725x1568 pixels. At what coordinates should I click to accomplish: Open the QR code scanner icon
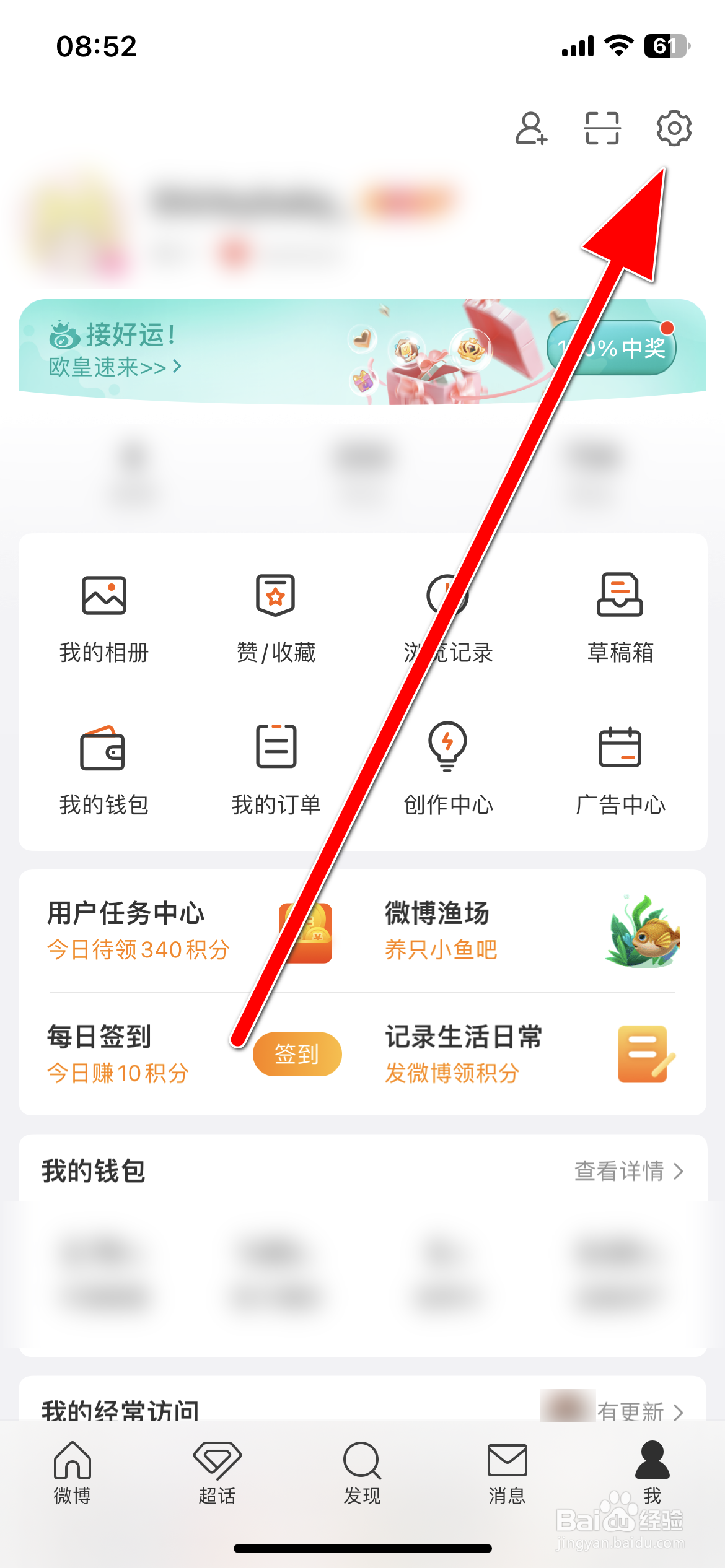pos(600,129)
